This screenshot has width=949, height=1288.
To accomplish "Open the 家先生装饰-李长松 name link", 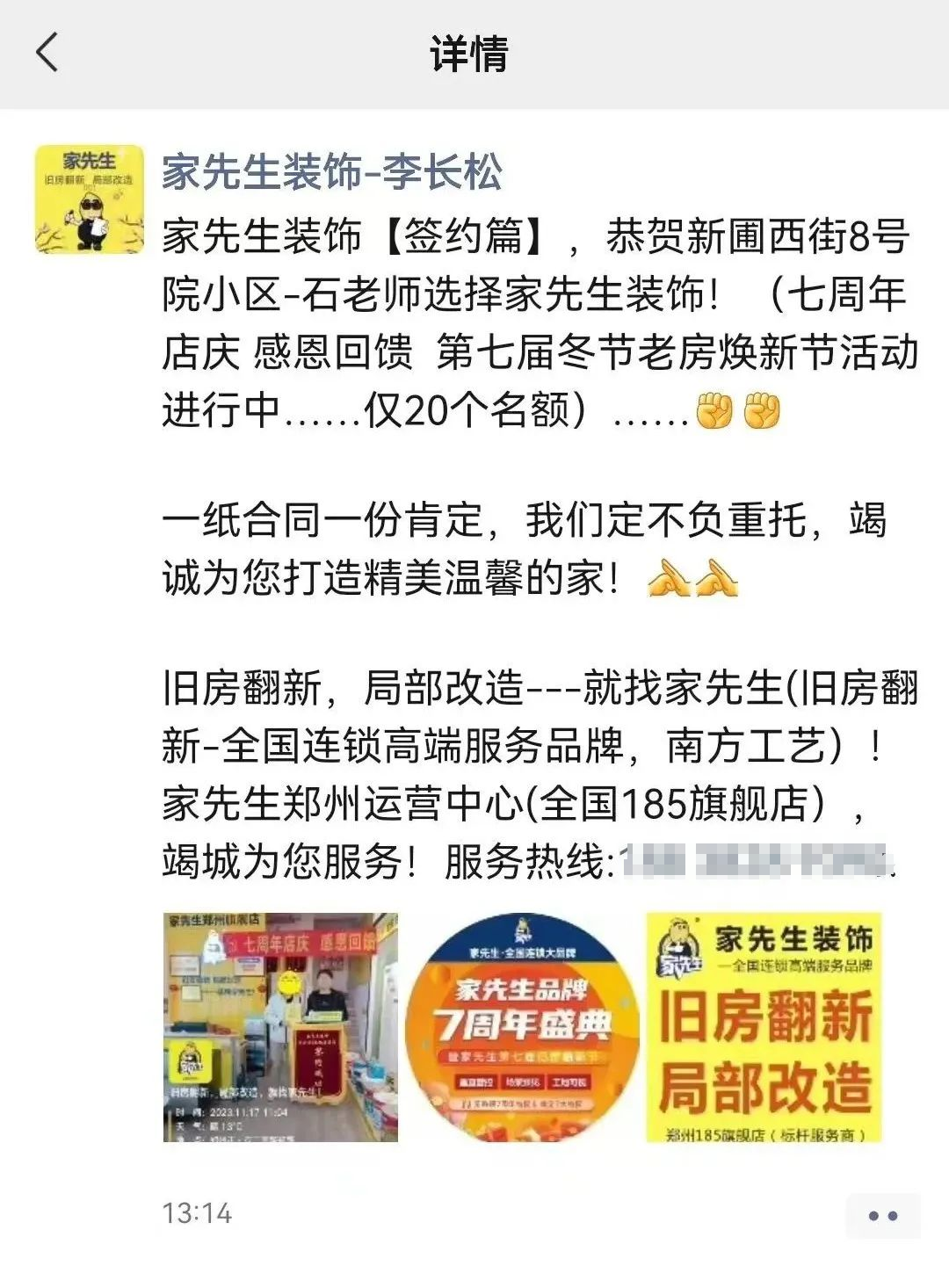I will [332, 171].
